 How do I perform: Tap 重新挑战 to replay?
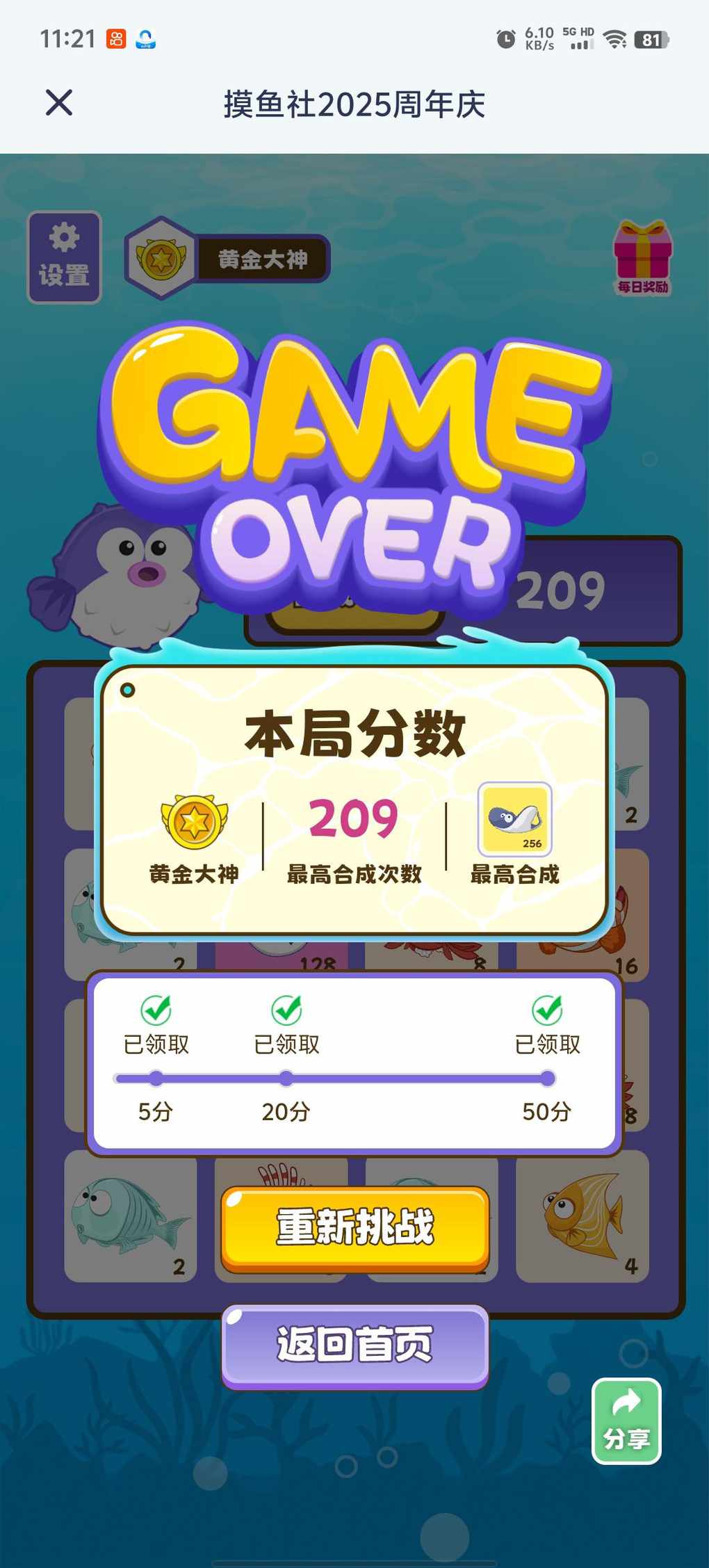point(355,1228)
